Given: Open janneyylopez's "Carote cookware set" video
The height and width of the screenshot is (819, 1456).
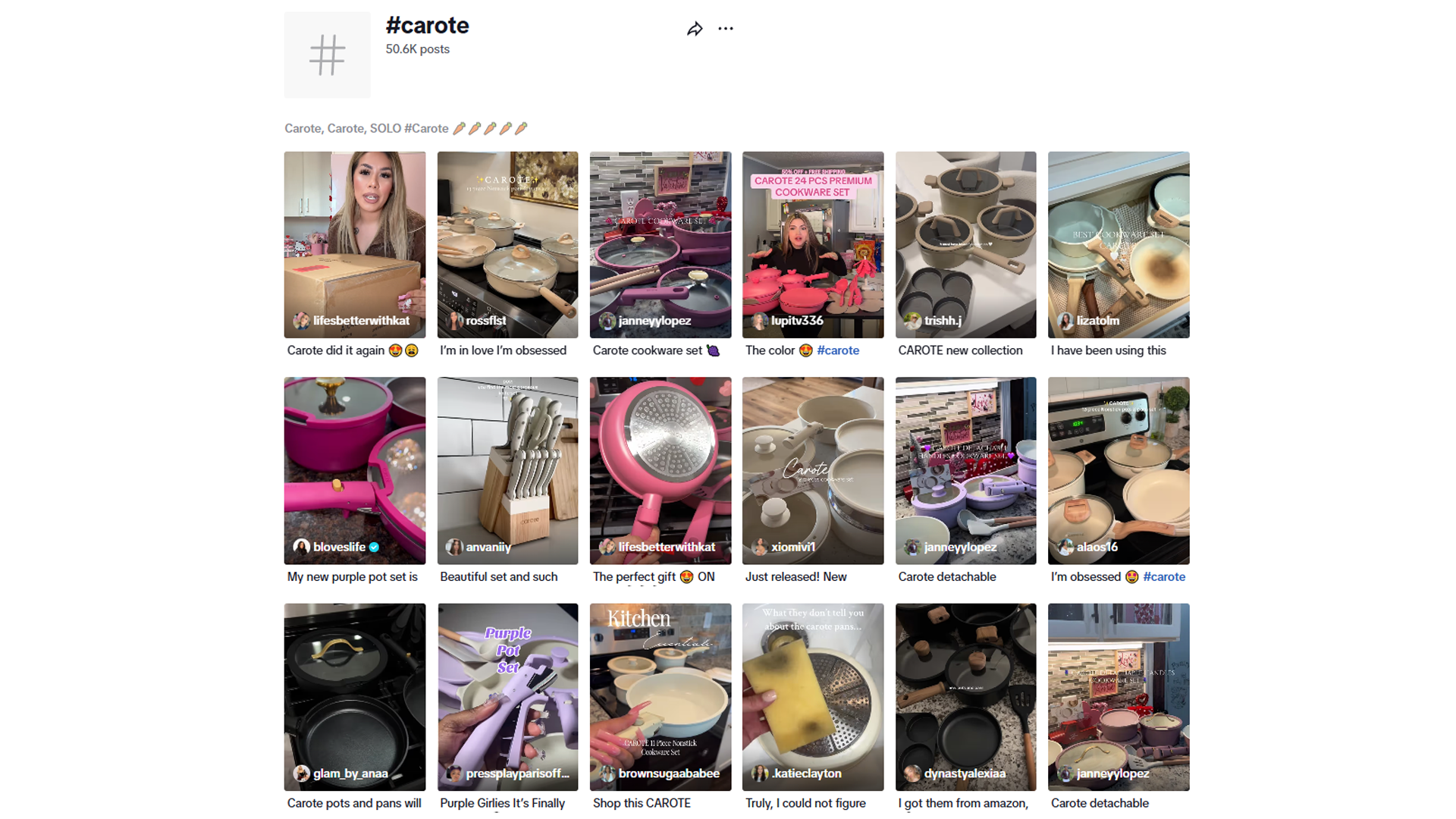Looking at the screenshot, I should point(661,244).
